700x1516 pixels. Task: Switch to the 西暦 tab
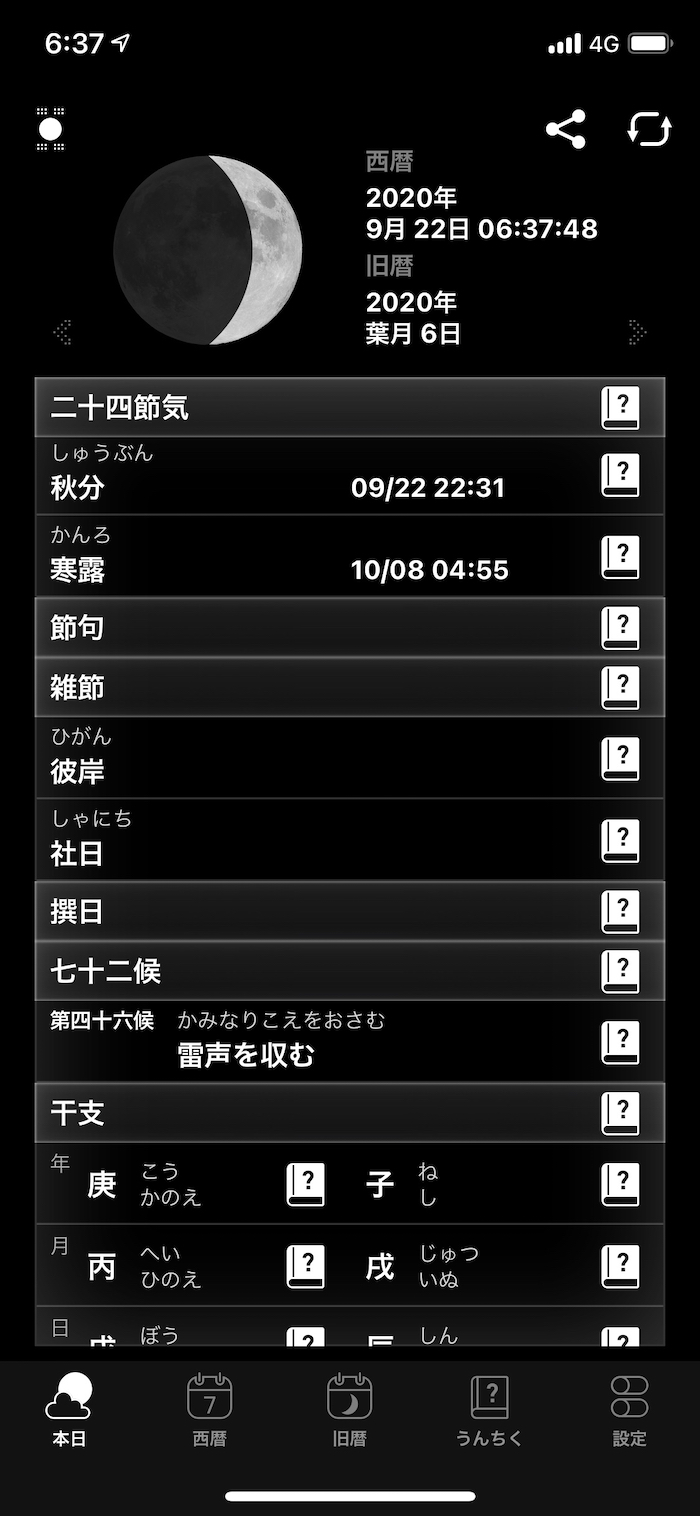coord(210,1410)
